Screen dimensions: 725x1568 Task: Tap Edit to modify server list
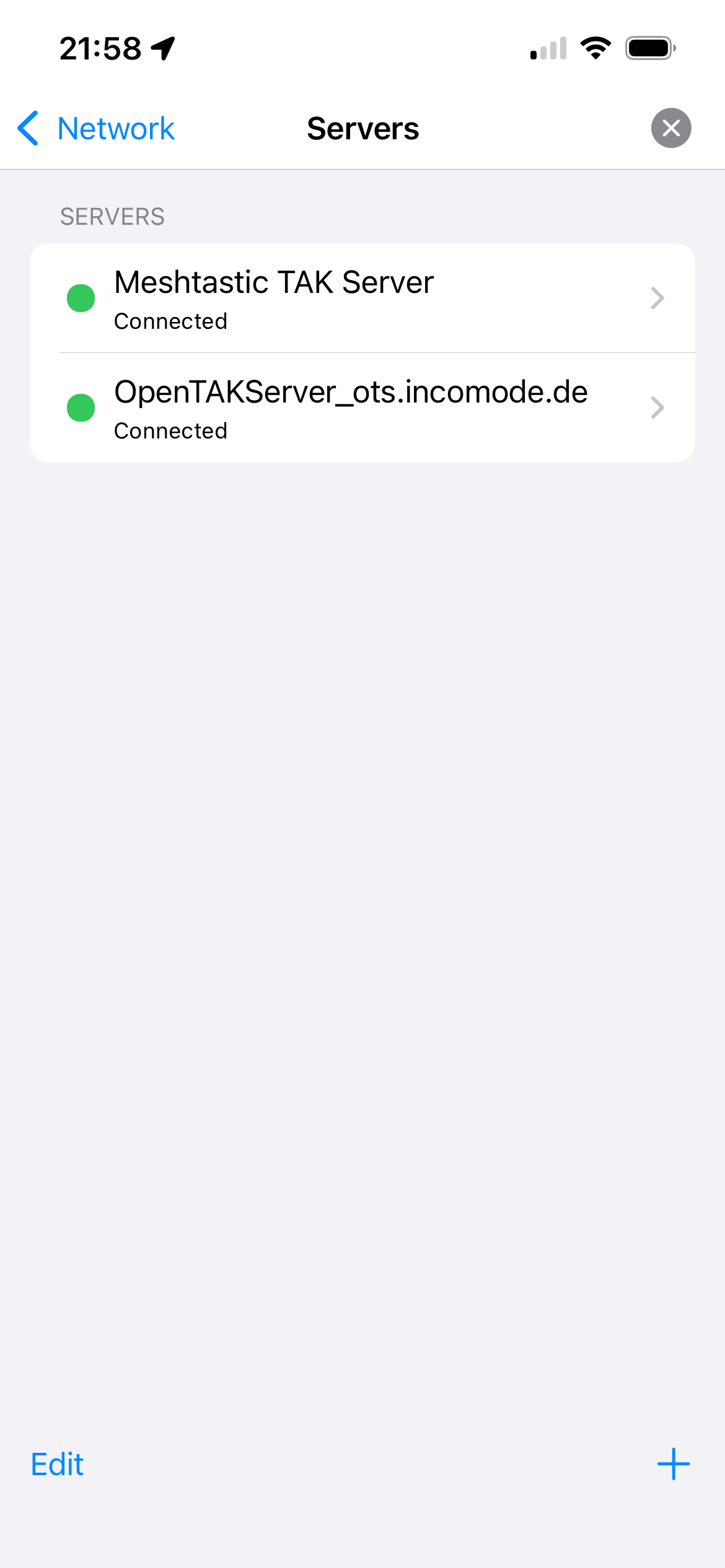(x=58, y=1465)
